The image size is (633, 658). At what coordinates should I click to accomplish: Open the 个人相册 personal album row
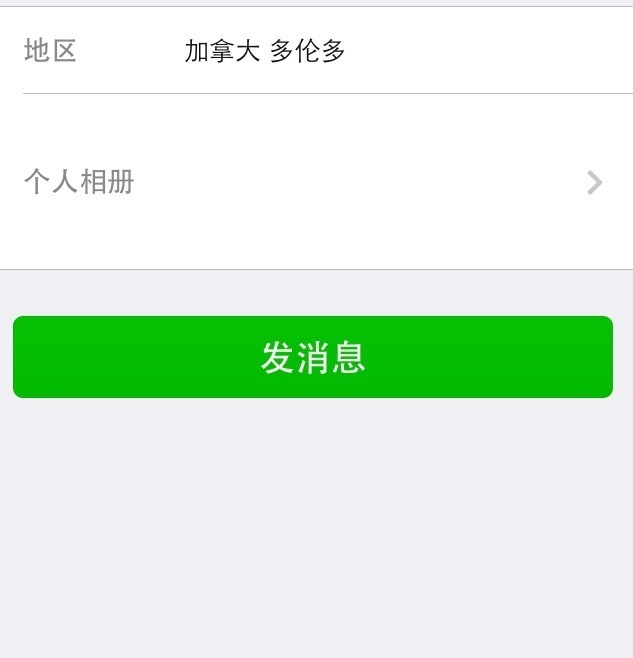[316, 182]
